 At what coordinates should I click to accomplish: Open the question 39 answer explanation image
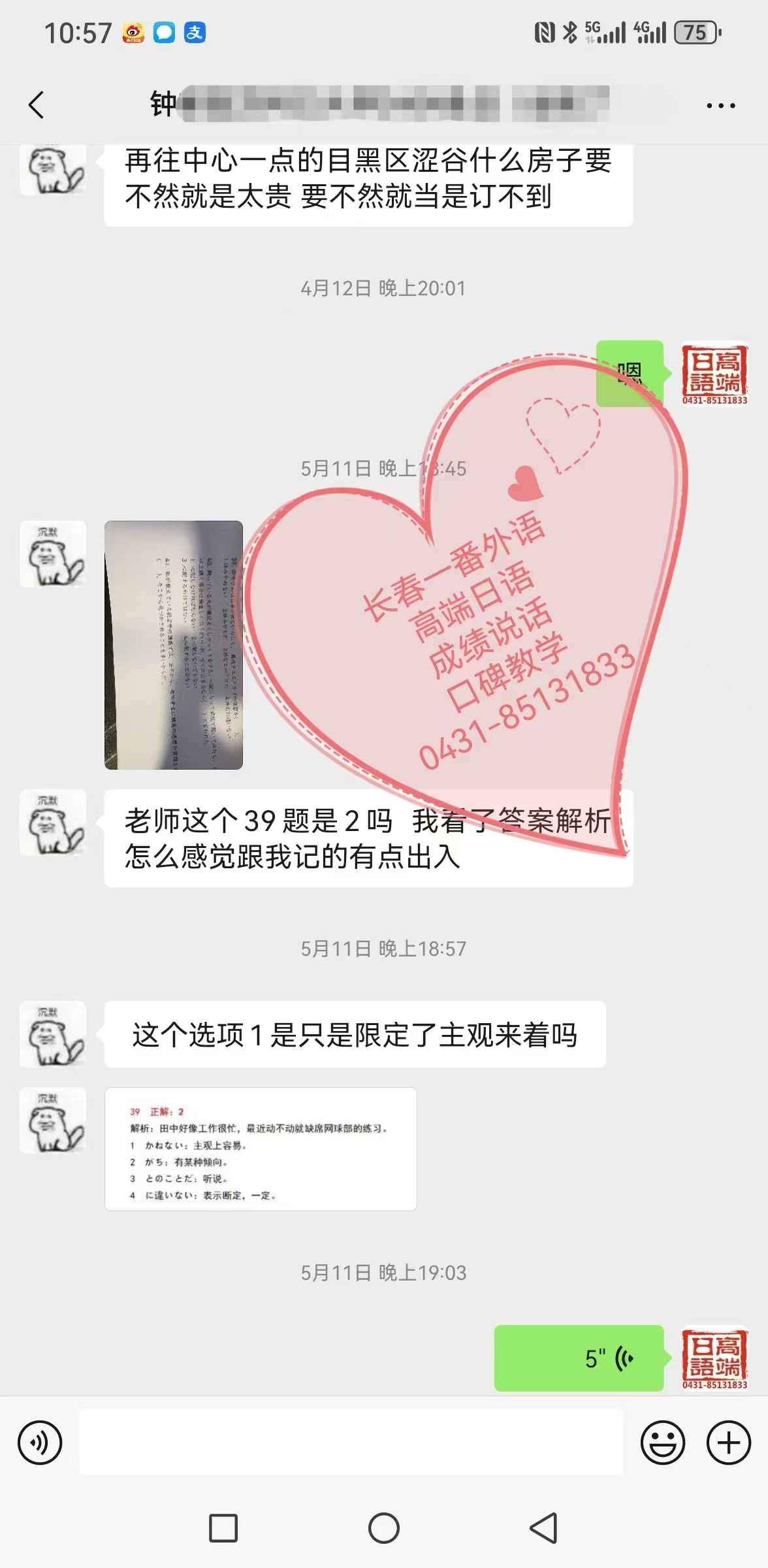(x=261, y=1149)
